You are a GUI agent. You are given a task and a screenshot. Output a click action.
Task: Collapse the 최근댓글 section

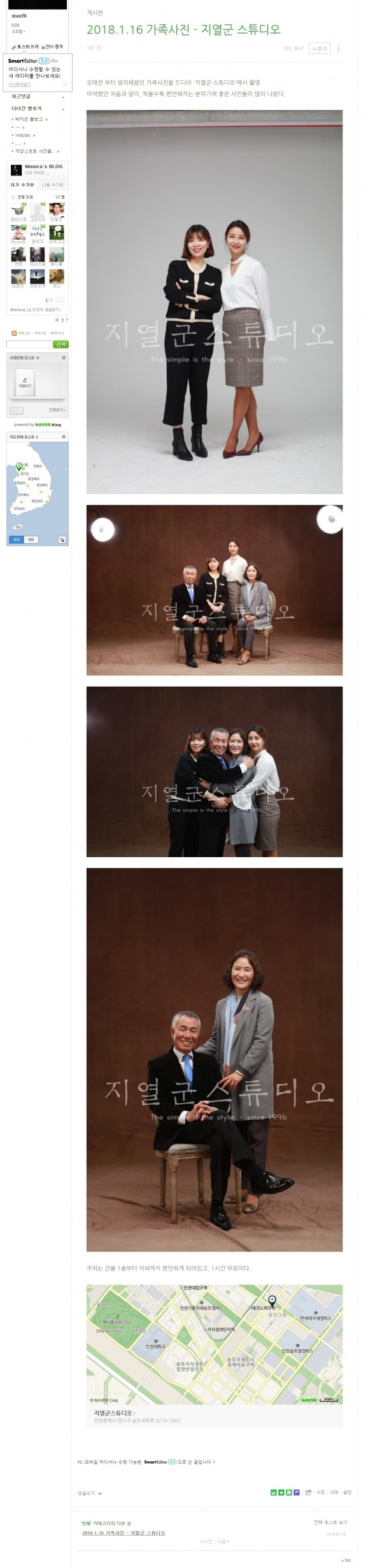coord(62,97)
